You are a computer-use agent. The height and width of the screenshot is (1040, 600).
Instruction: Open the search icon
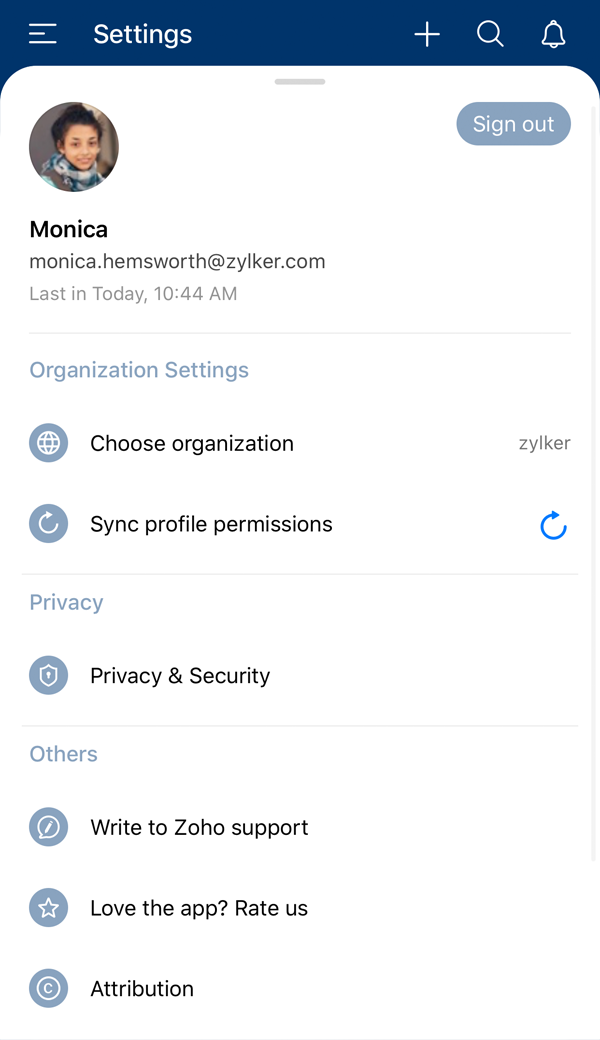click(x=490, y=35)
